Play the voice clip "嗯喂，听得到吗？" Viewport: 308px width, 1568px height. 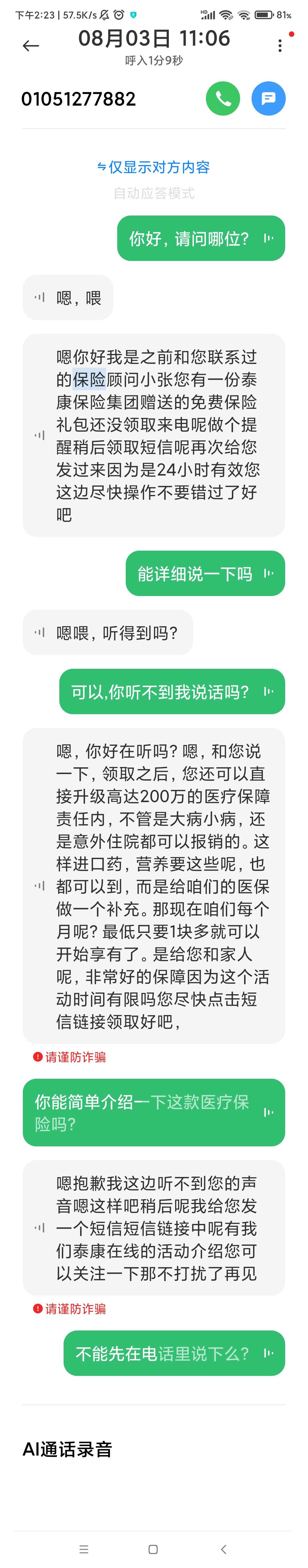40,633
